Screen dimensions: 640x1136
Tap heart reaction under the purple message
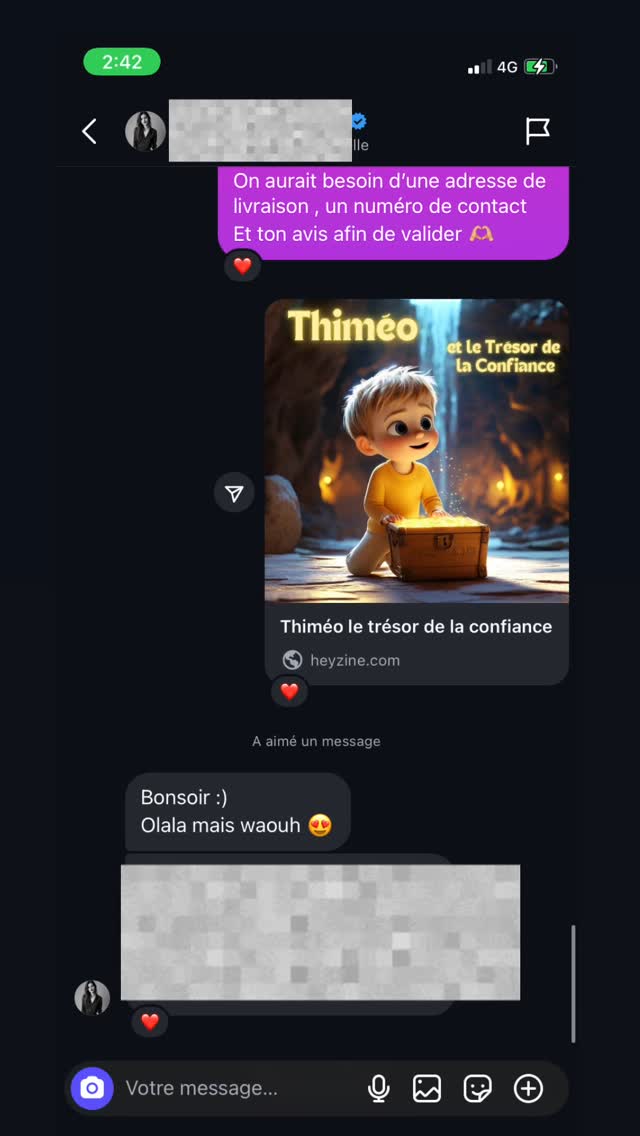[242, 266]
